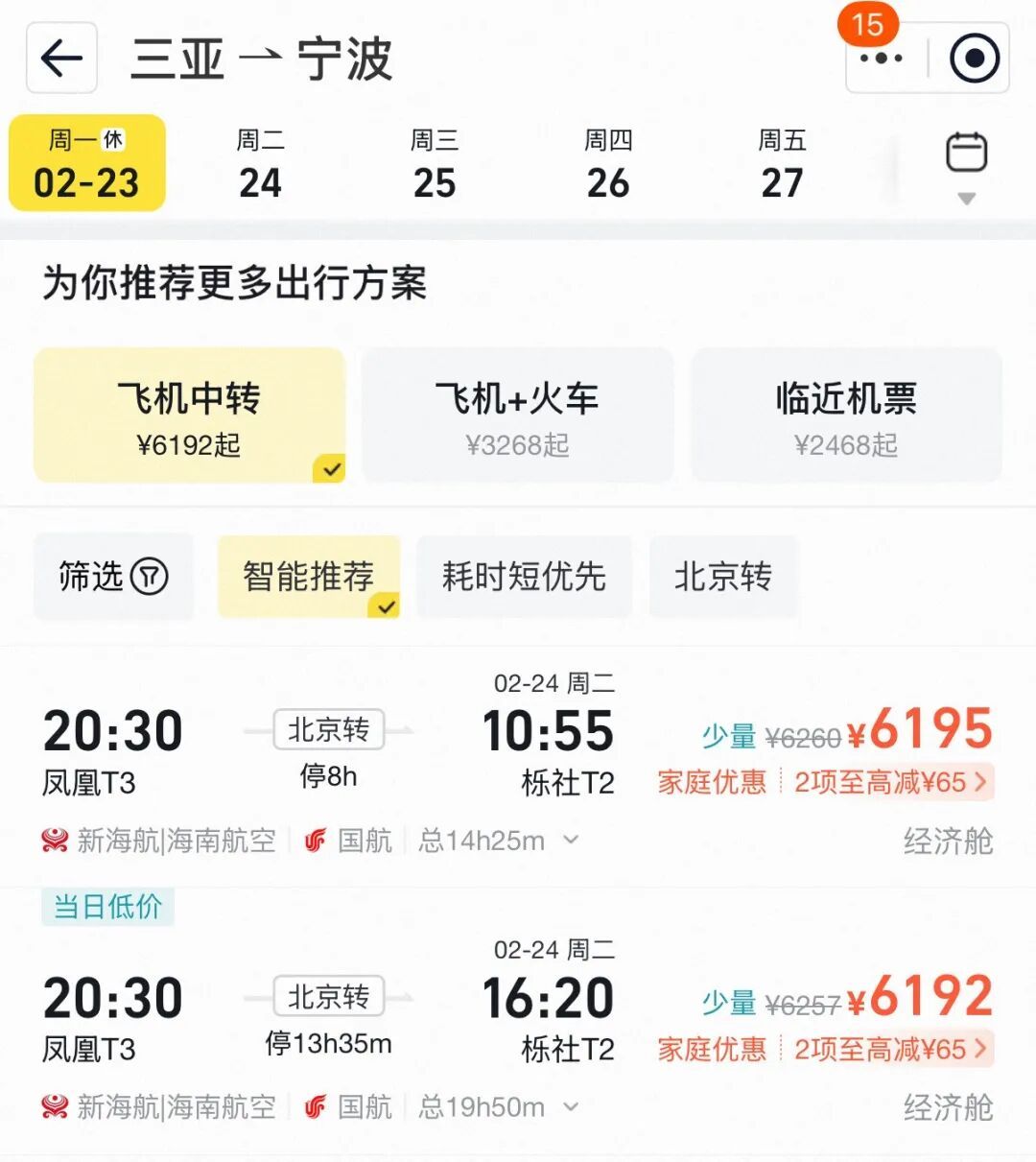Image resolution: width=1036 pixels, height=1162 pixels.
Task: Enable the 智能推荐 recommendation filter
Action: [308, 577]
